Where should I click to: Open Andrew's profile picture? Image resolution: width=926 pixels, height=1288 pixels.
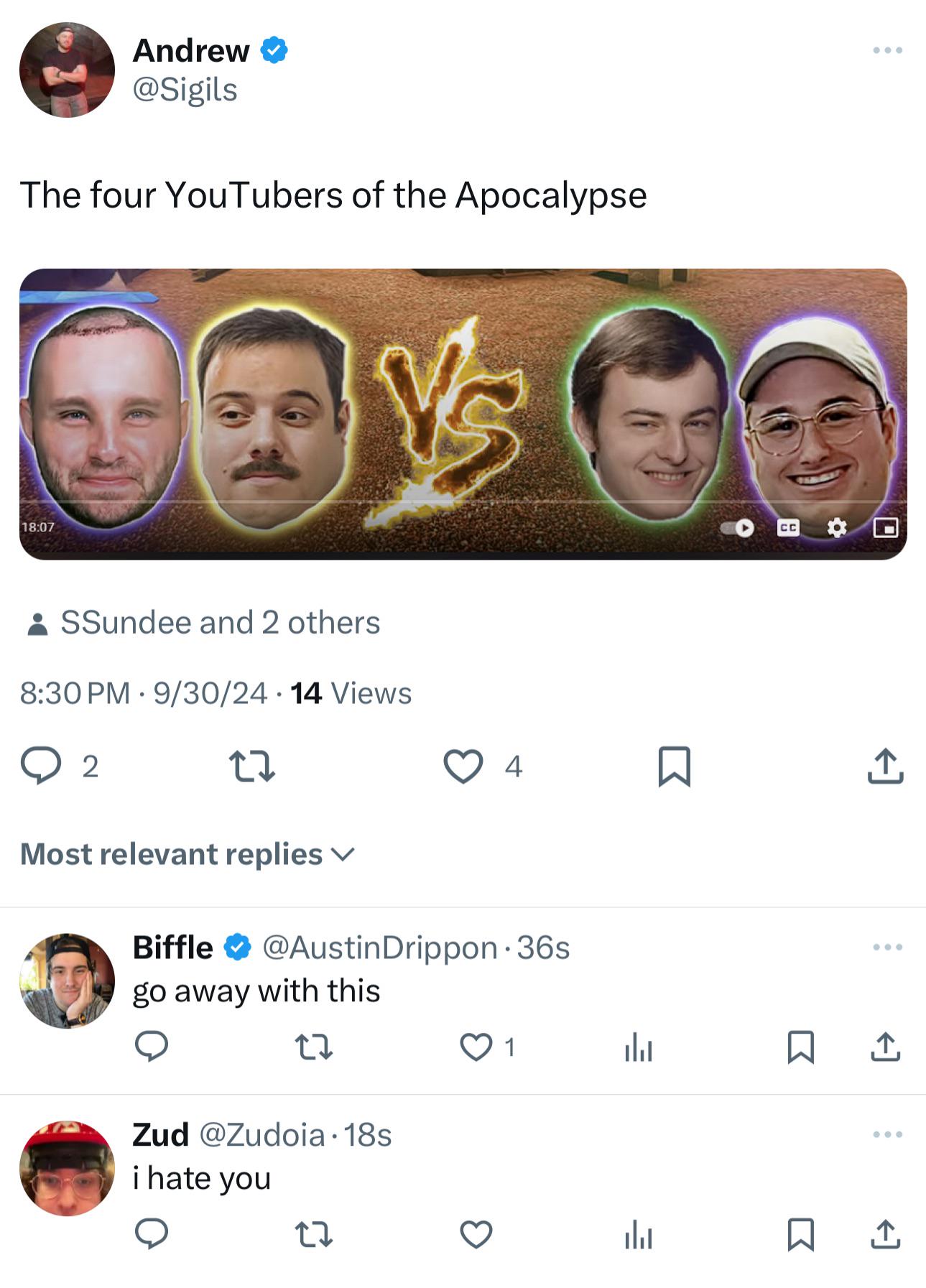coord(67,70)
